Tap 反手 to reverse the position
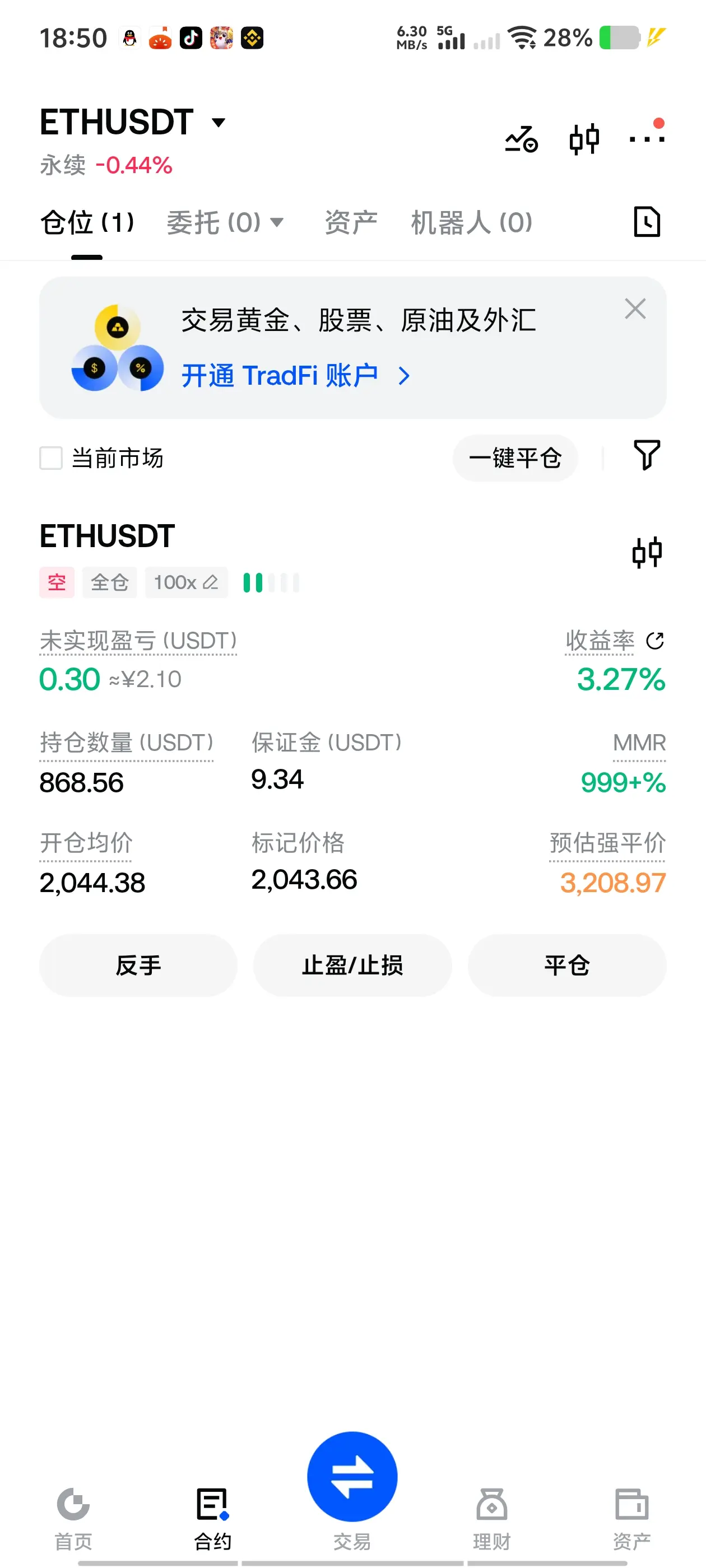Screen dimensions: 706x1568 coord(138,965)
